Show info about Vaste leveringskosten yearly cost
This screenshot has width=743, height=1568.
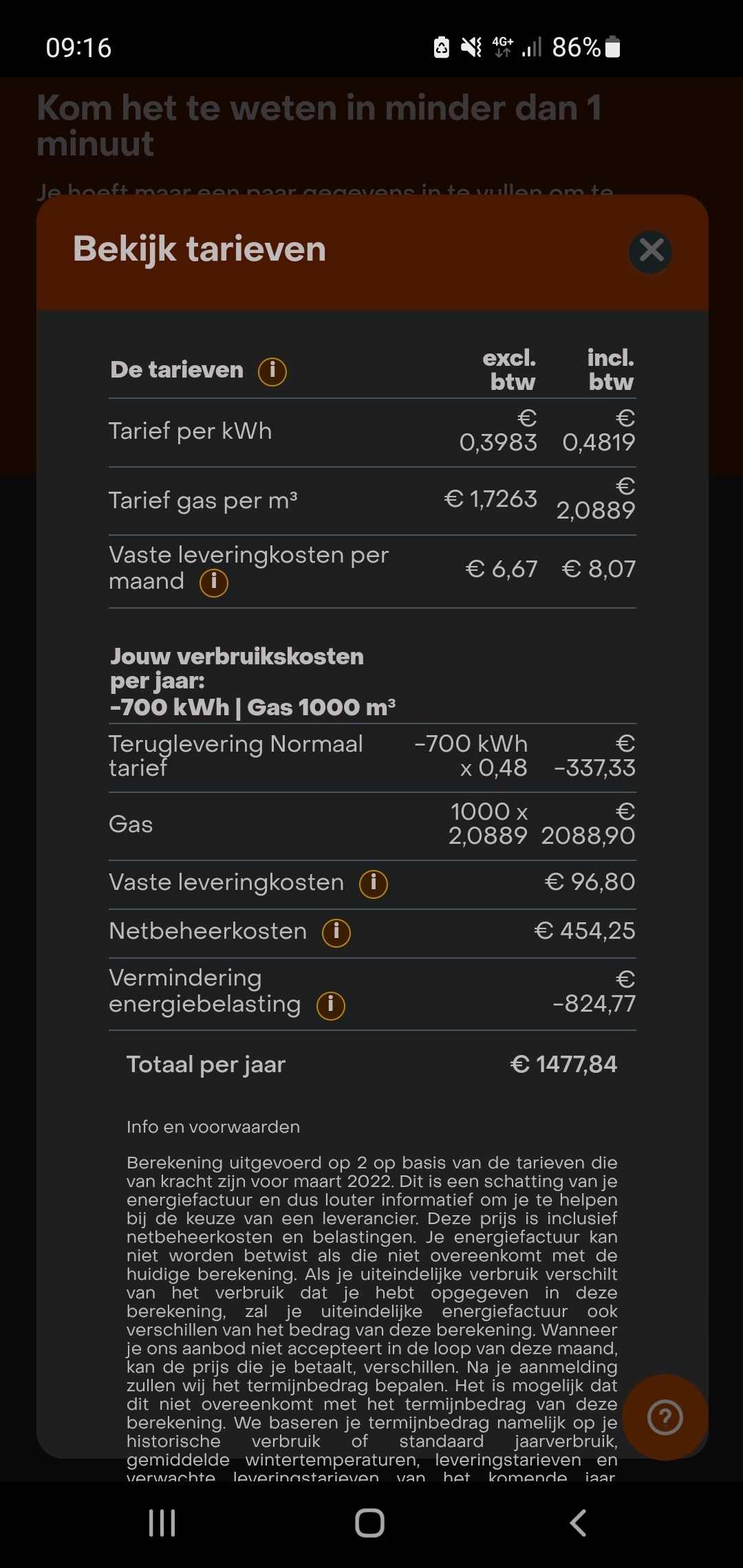pyautogui.click(x=372, y=882)
